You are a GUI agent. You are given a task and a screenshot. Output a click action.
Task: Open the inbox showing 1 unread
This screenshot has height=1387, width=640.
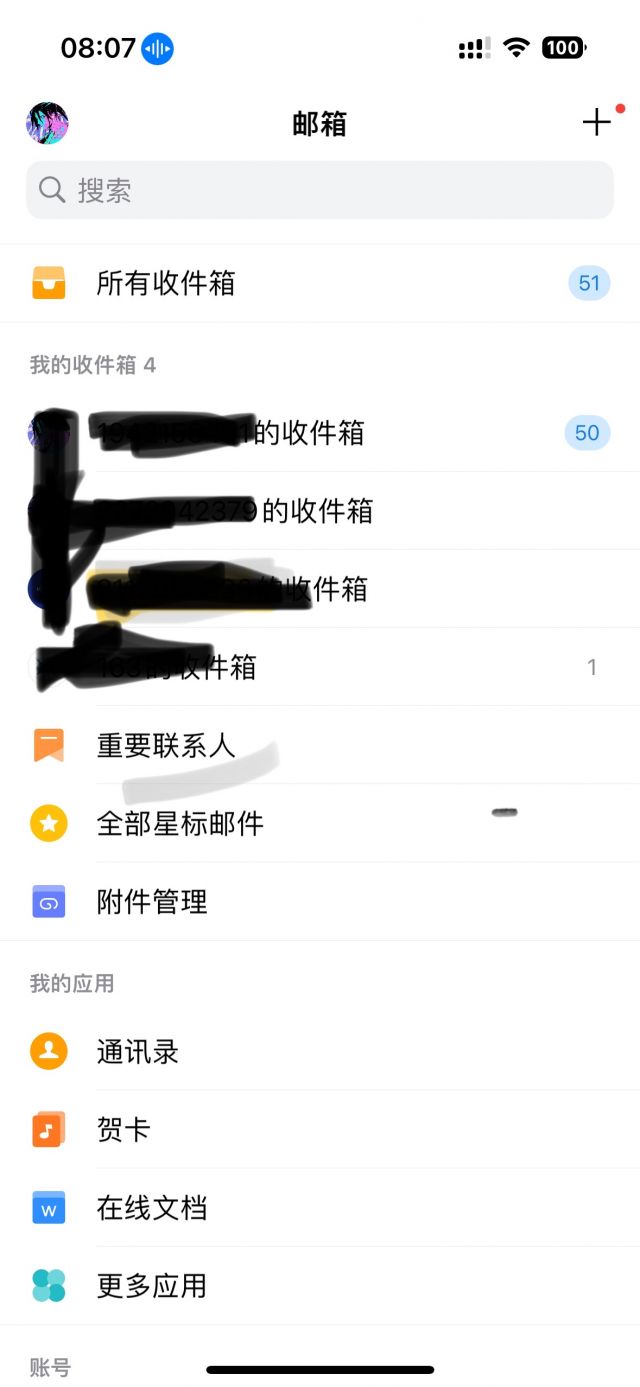tap(320, 667)
